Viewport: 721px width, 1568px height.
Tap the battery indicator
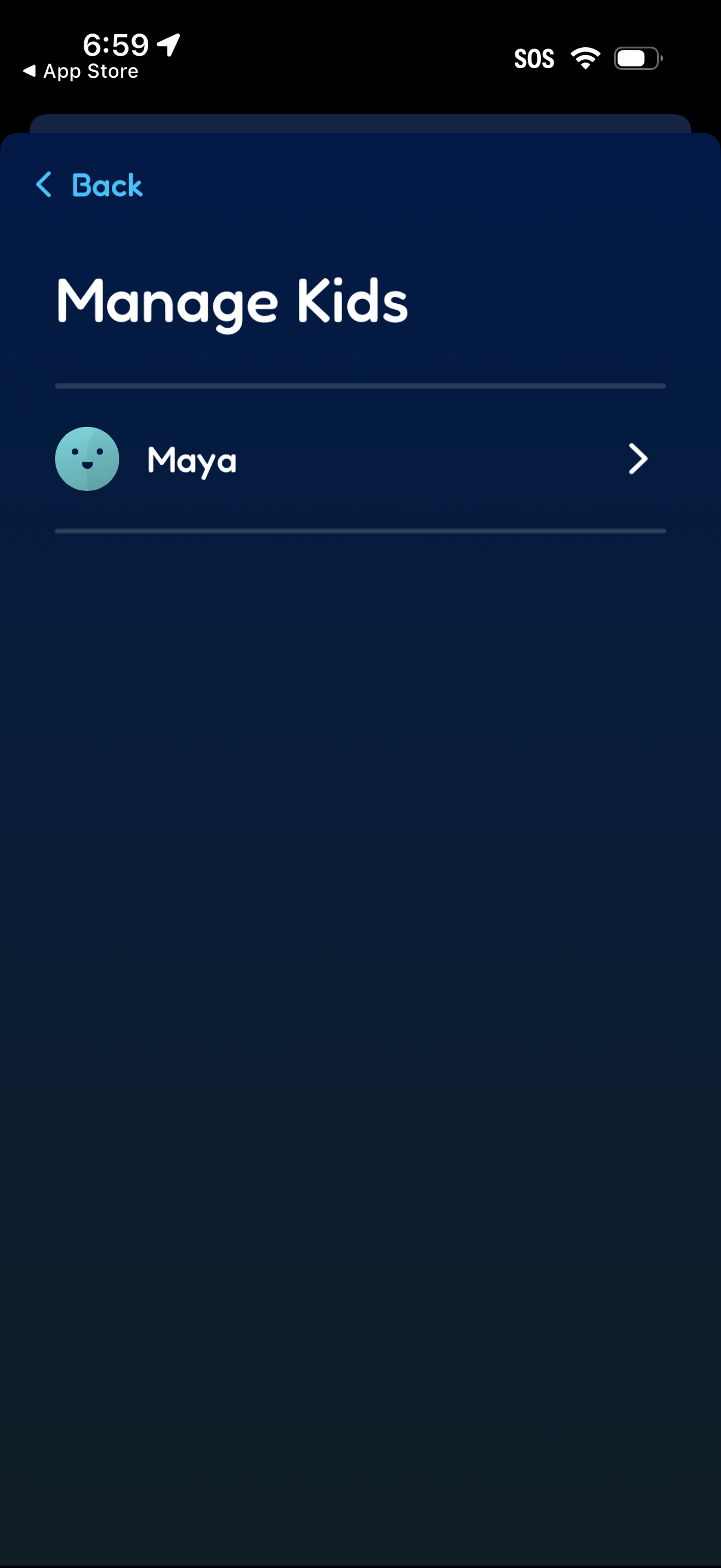pos(636,57)
